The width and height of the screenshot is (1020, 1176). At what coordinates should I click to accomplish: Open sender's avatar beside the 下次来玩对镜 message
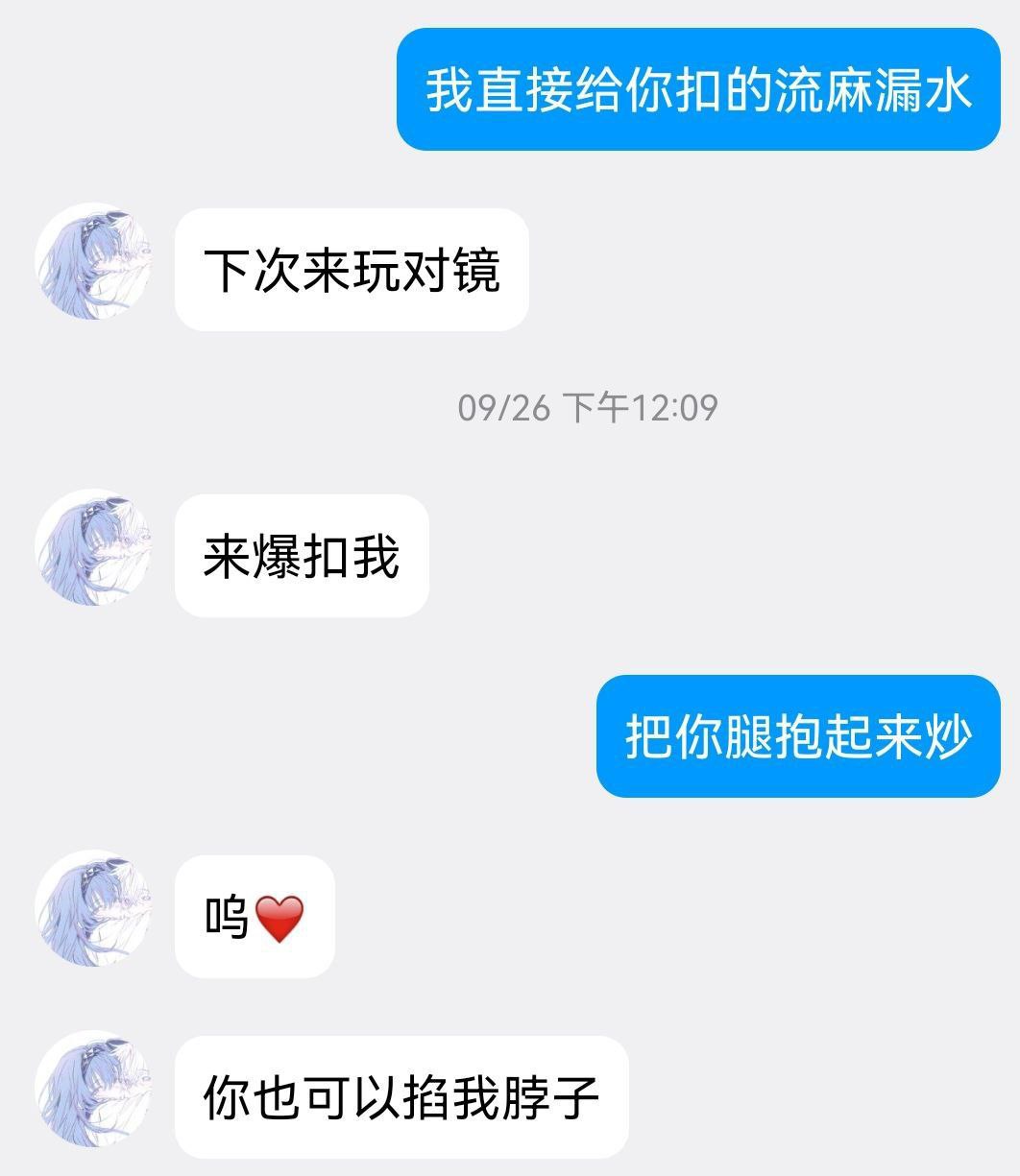(93, 261)
